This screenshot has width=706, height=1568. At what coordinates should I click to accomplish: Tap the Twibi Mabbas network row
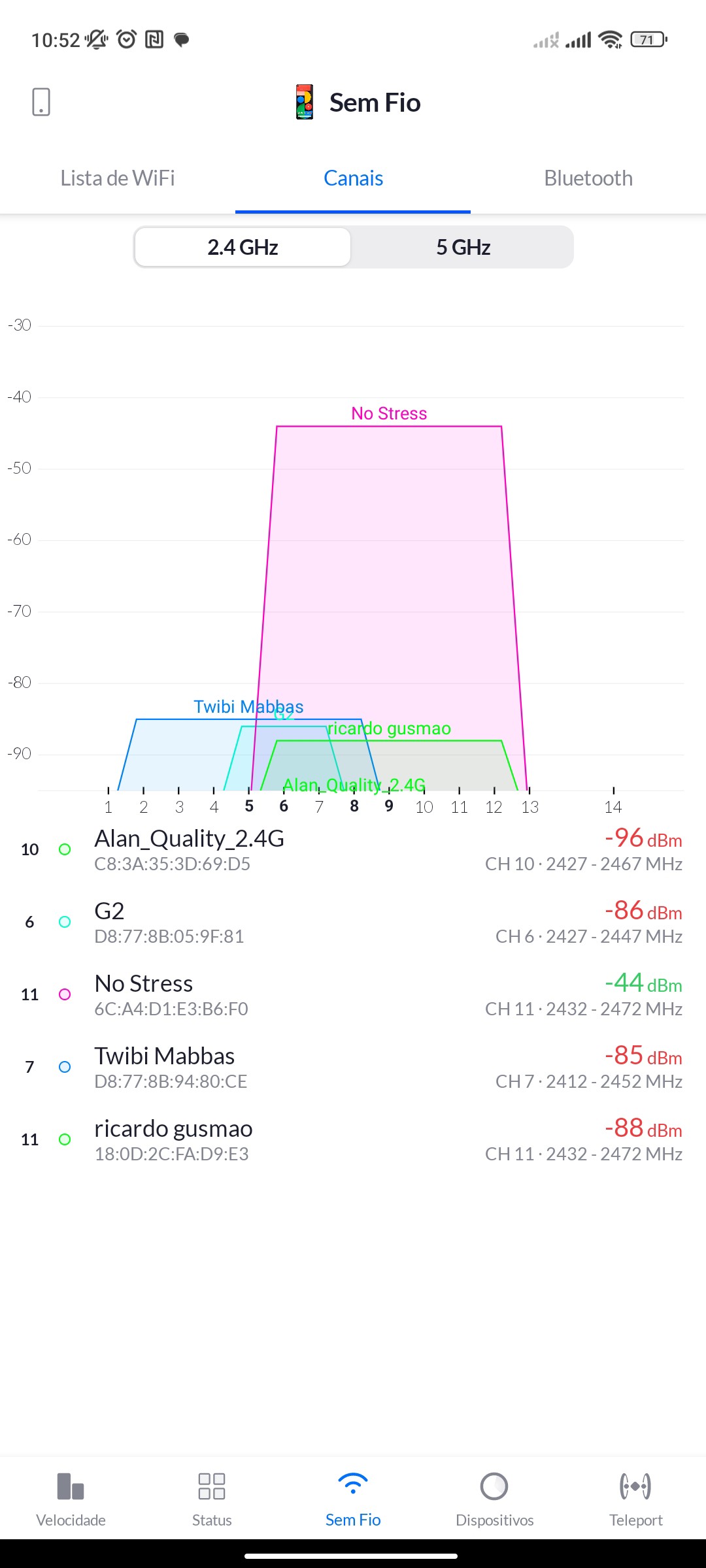pos(353,1067)
